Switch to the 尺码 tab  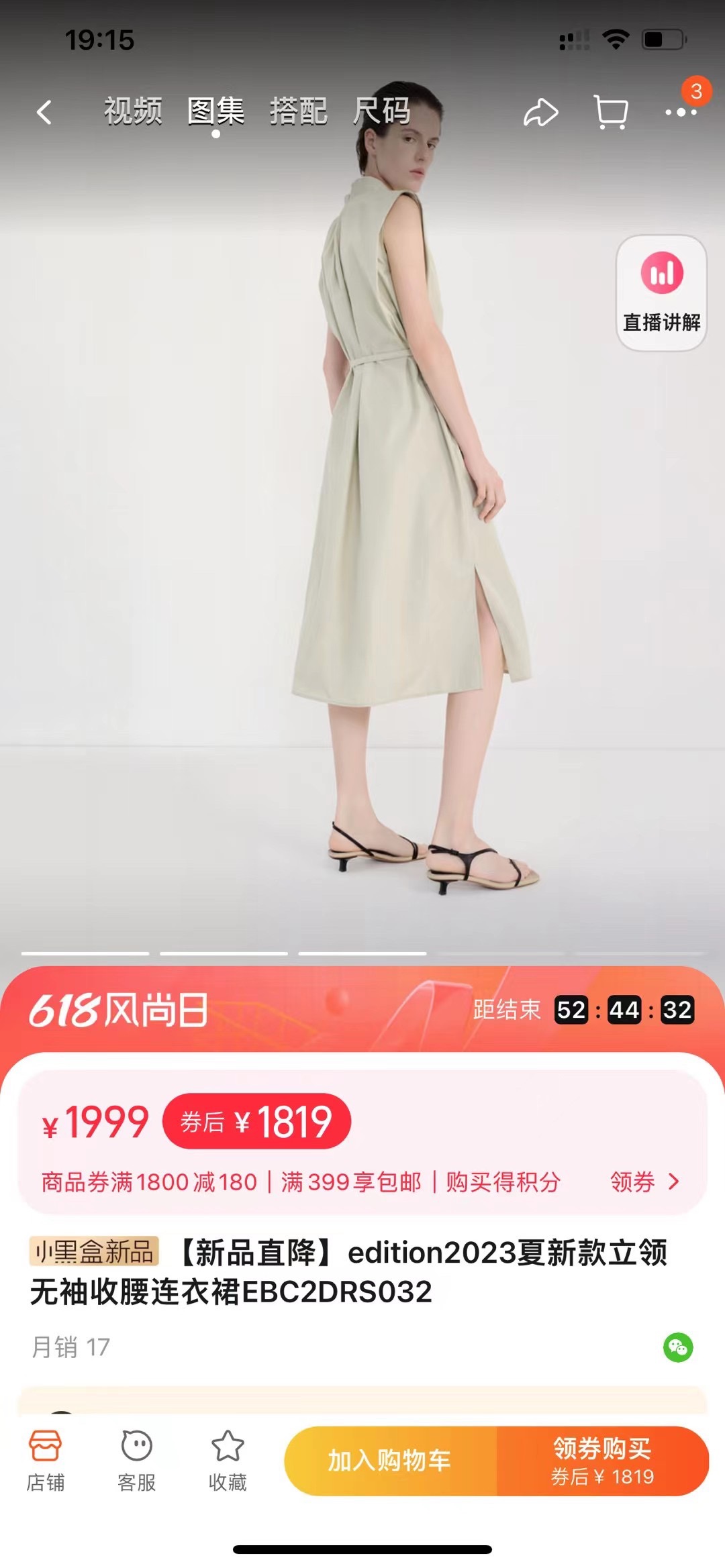click(x=381, y=111)
